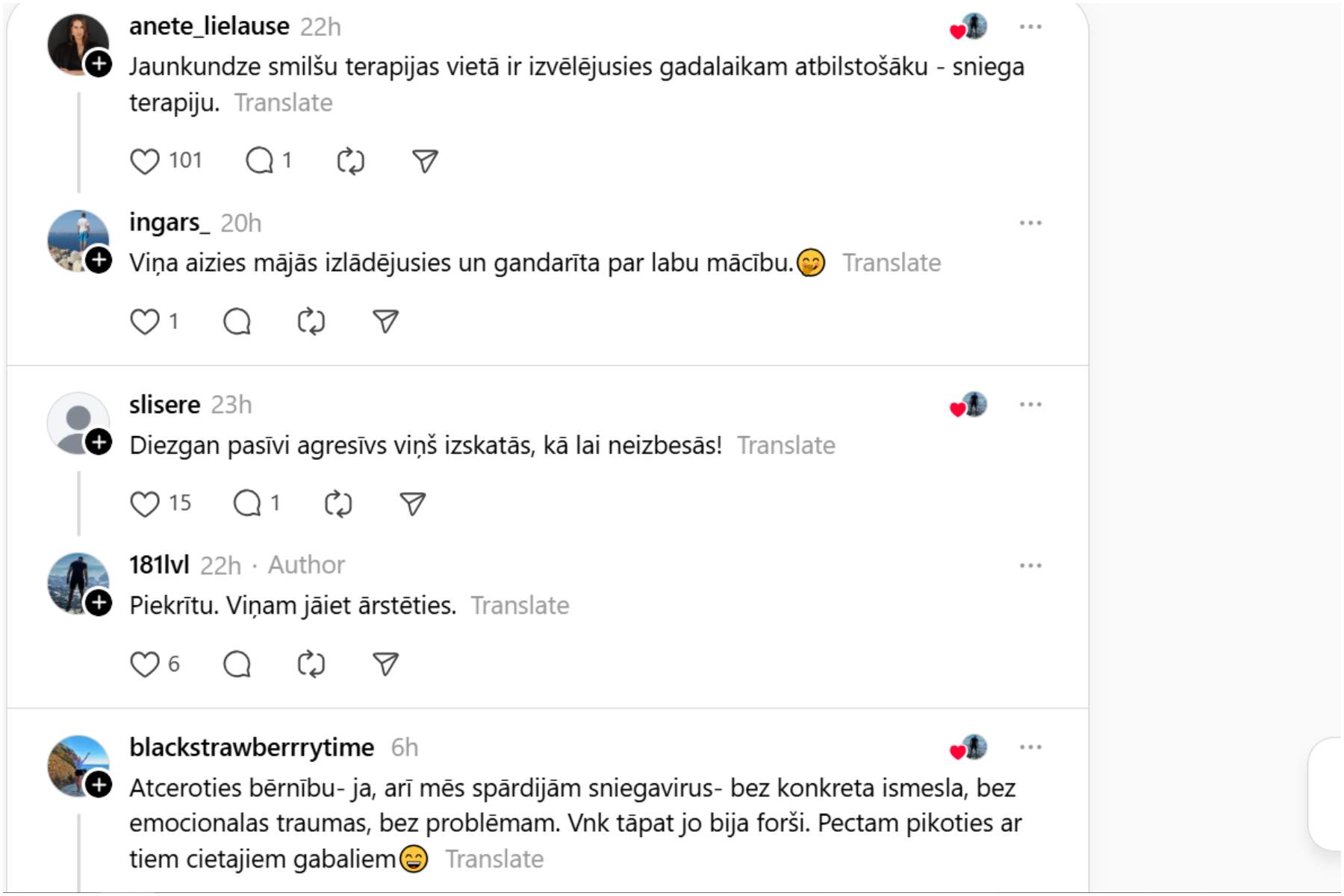Like ingars_ reply
1344x896 pixels.
[145, 322]
